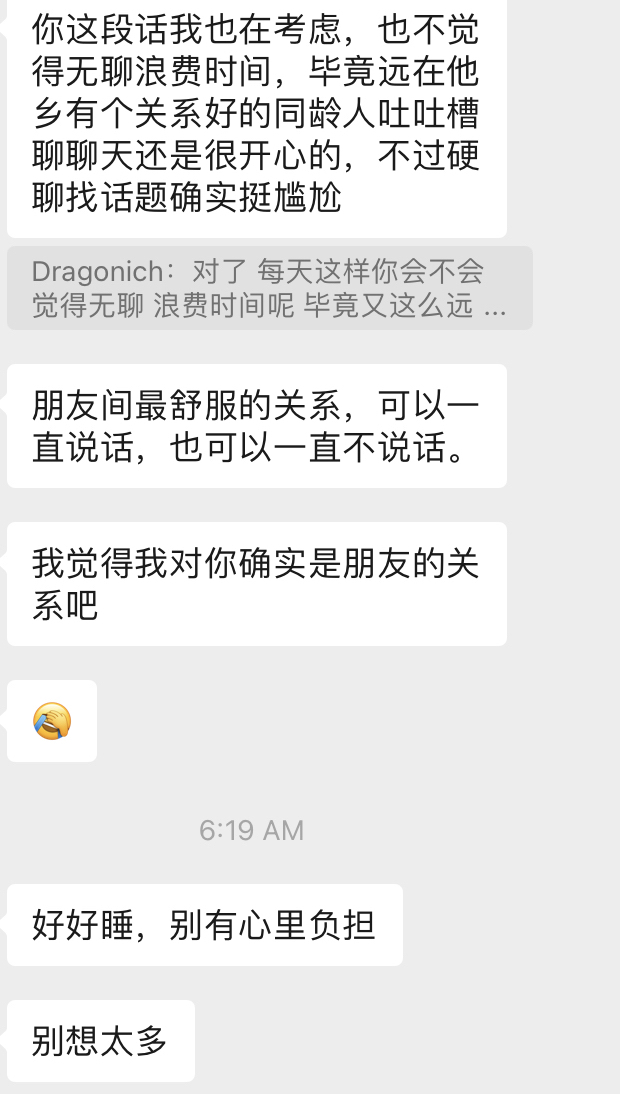Open the quoted Dragonich message
This screenshot has height=1094, width=620.
269,287
